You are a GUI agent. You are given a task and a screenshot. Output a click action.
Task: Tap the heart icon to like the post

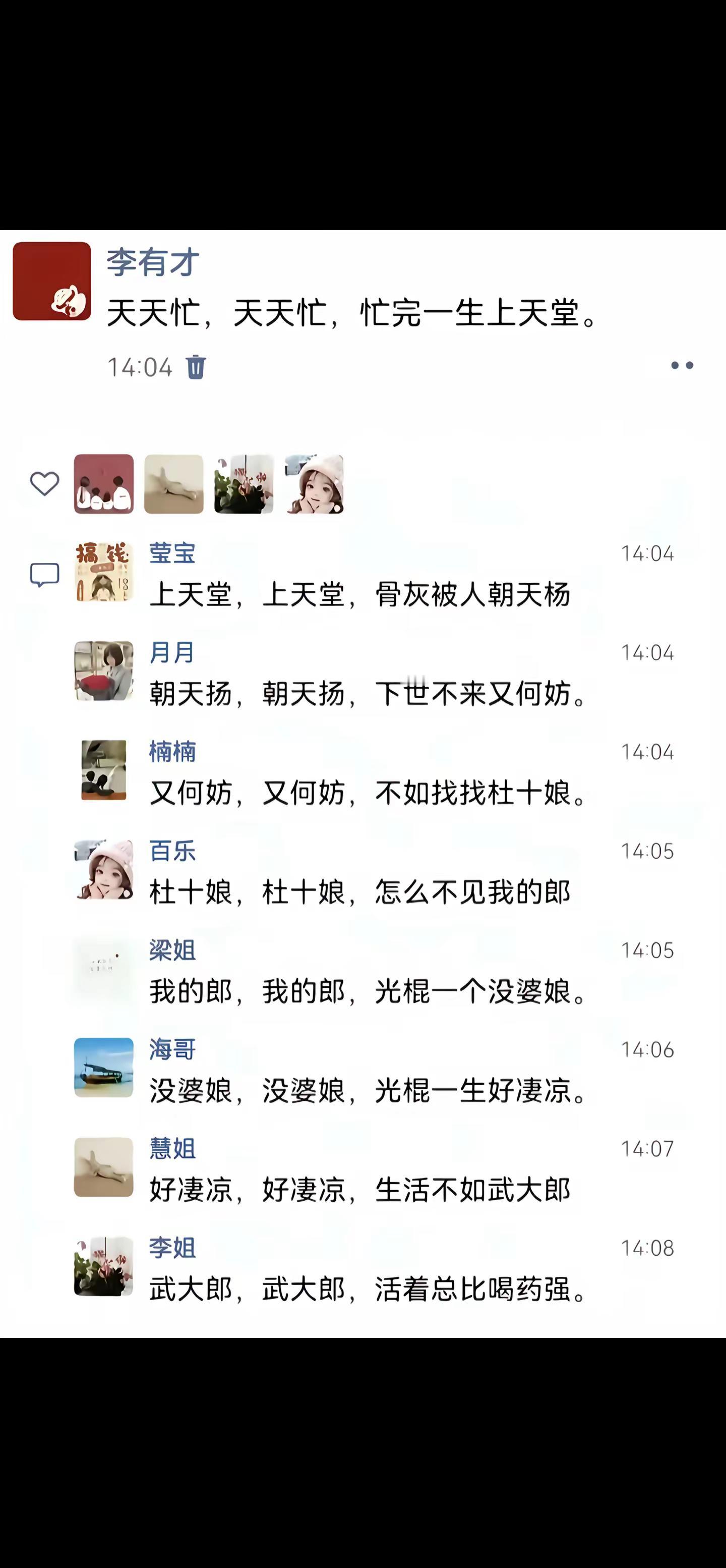(43, 483)
